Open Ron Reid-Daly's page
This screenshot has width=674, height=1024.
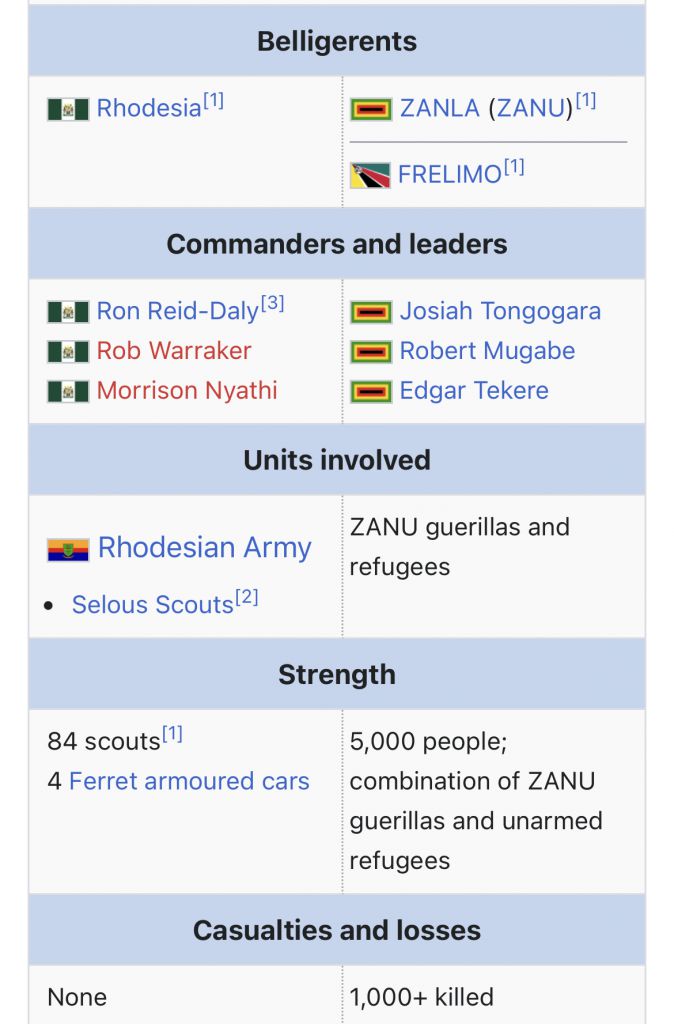pyautogui.click(x=177, y=311)
